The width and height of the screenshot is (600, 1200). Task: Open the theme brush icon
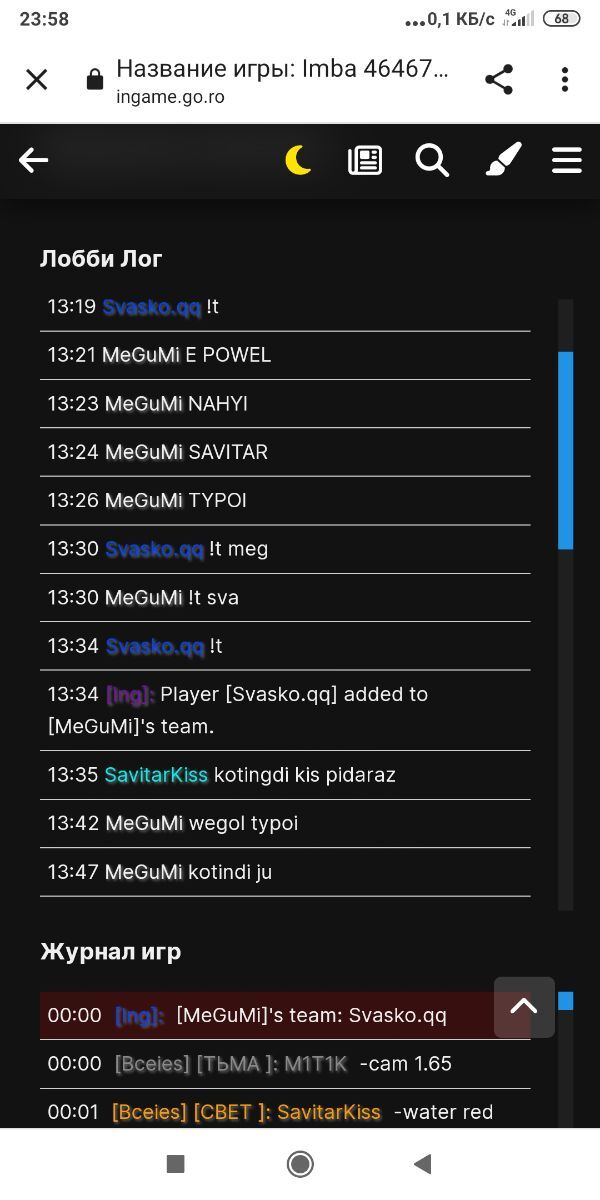[x=503, y=160]
